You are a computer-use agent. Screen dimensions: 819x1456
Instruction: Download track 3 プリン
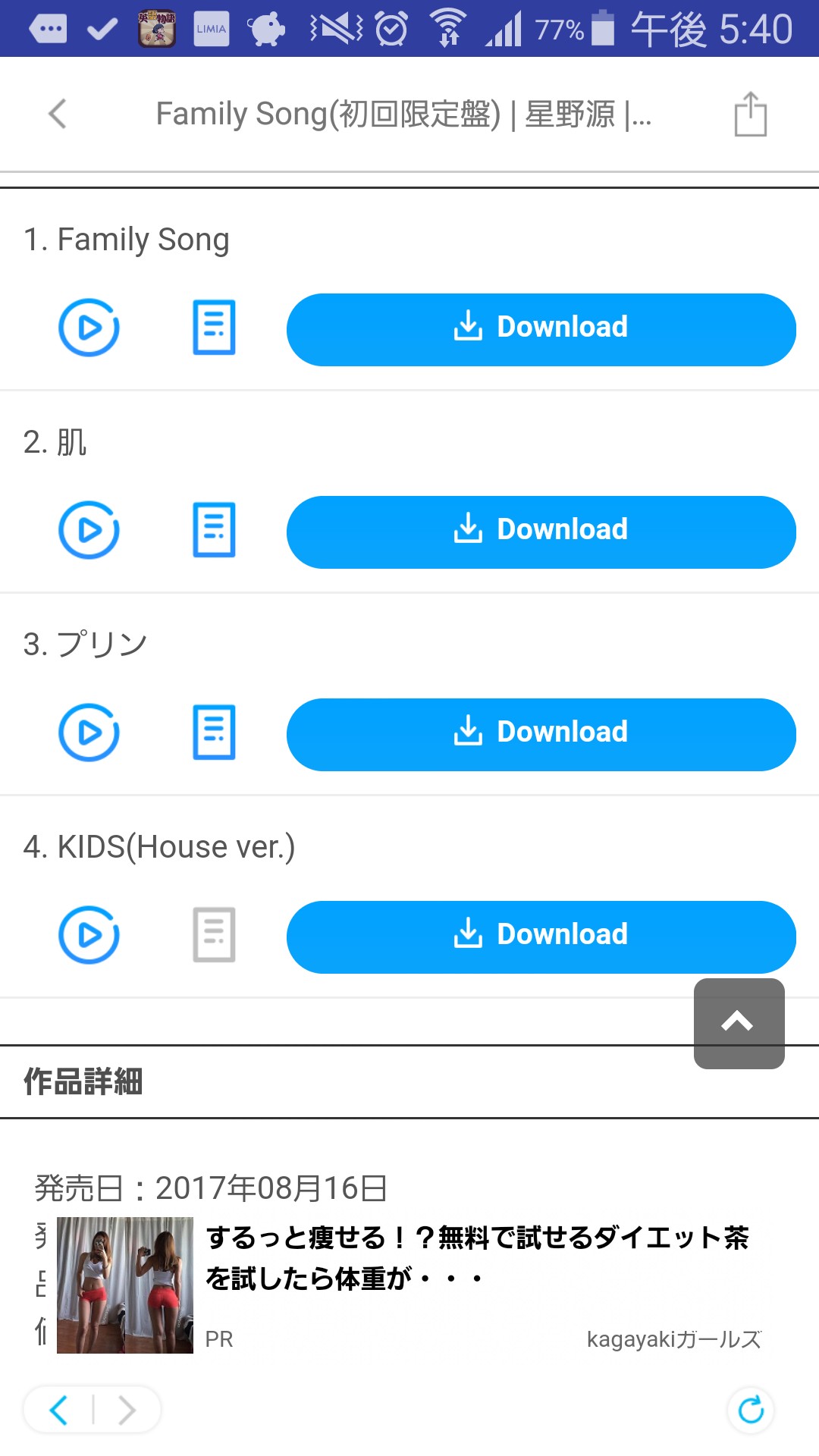click(541, 734)
